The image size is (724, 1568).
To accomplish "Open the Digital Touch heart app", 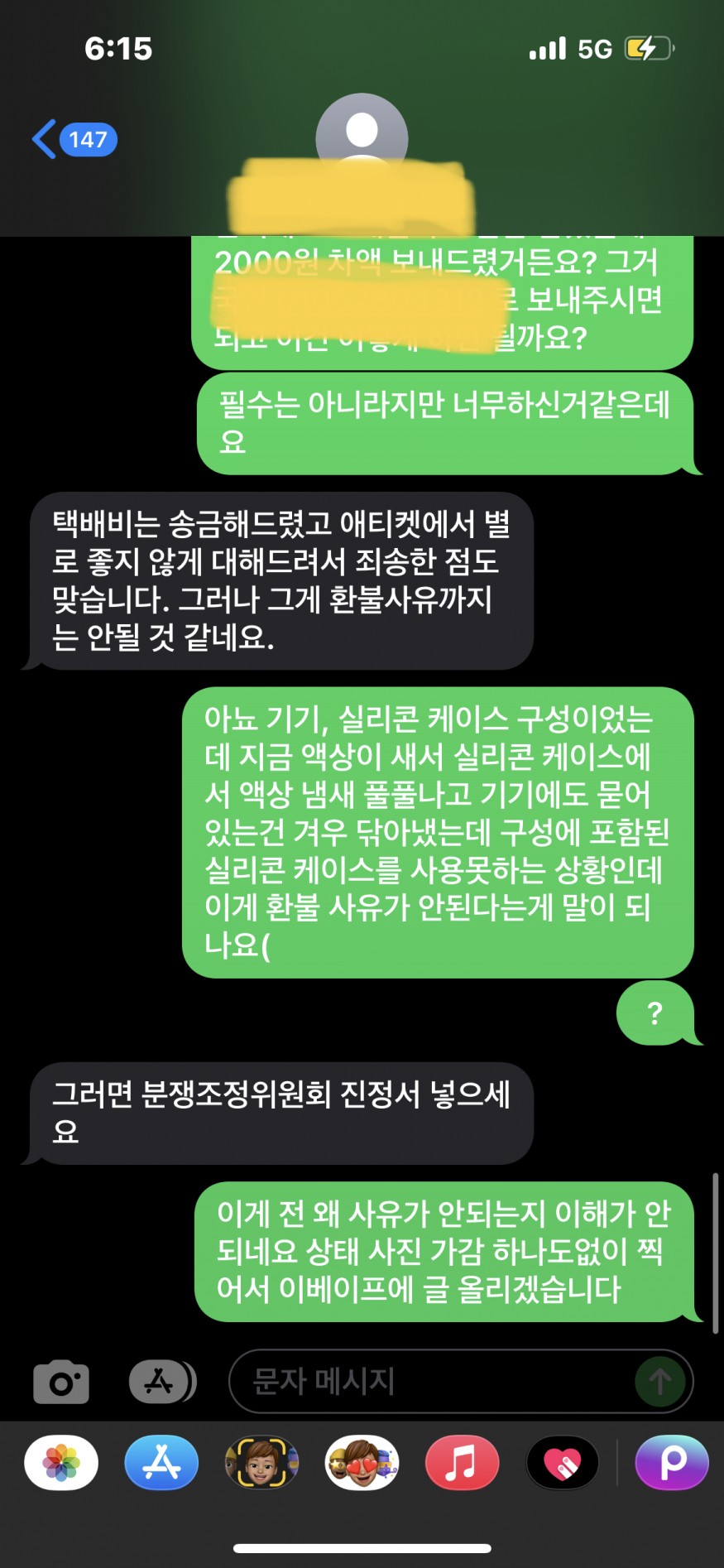I will tap(563, 1463).
